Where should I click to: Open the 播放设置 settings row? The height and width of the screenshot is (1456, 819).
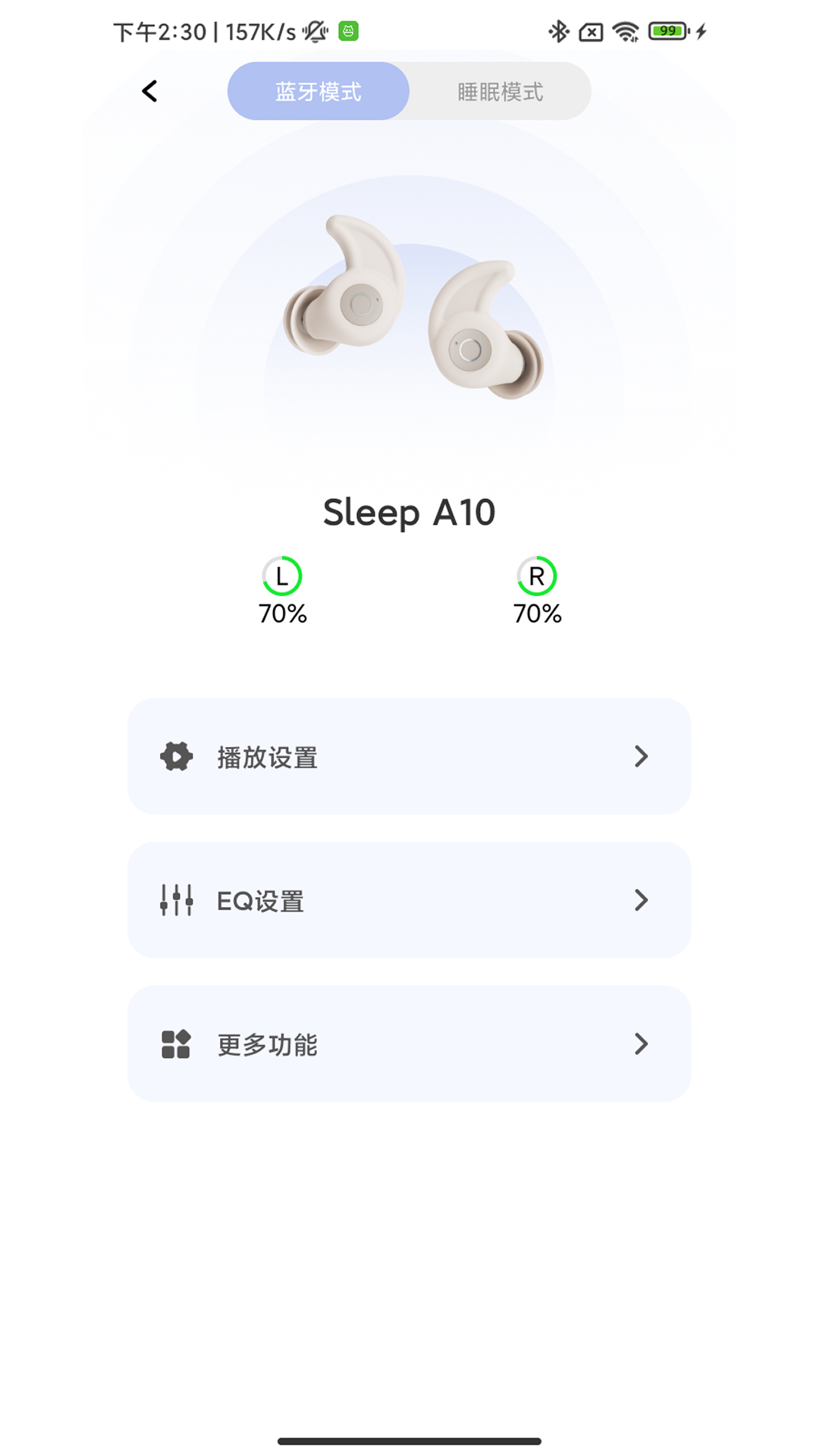click(x=409, y=756)
